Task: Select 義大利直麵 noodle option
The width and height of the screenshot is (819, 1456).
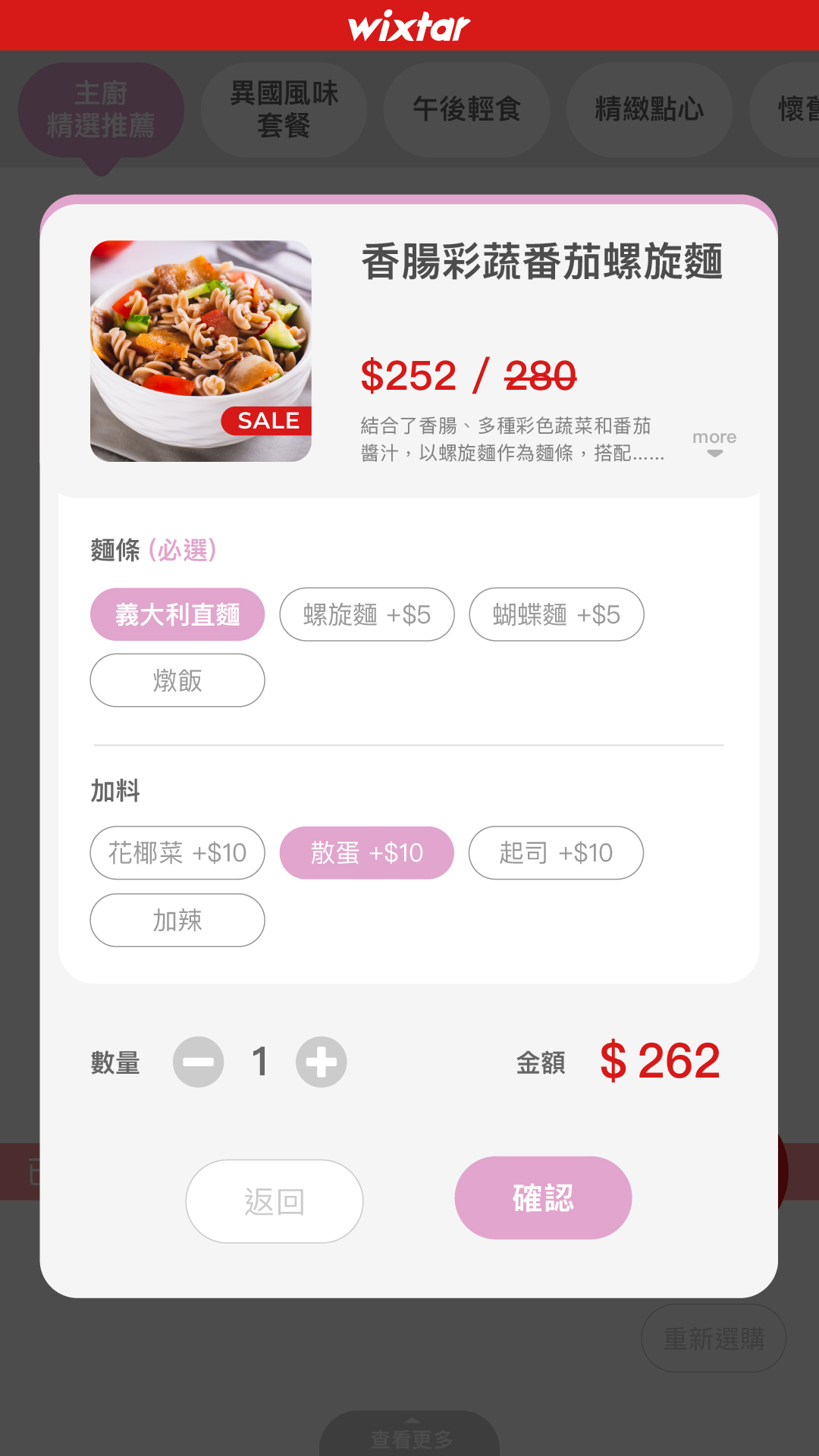Action: (177, 614)
